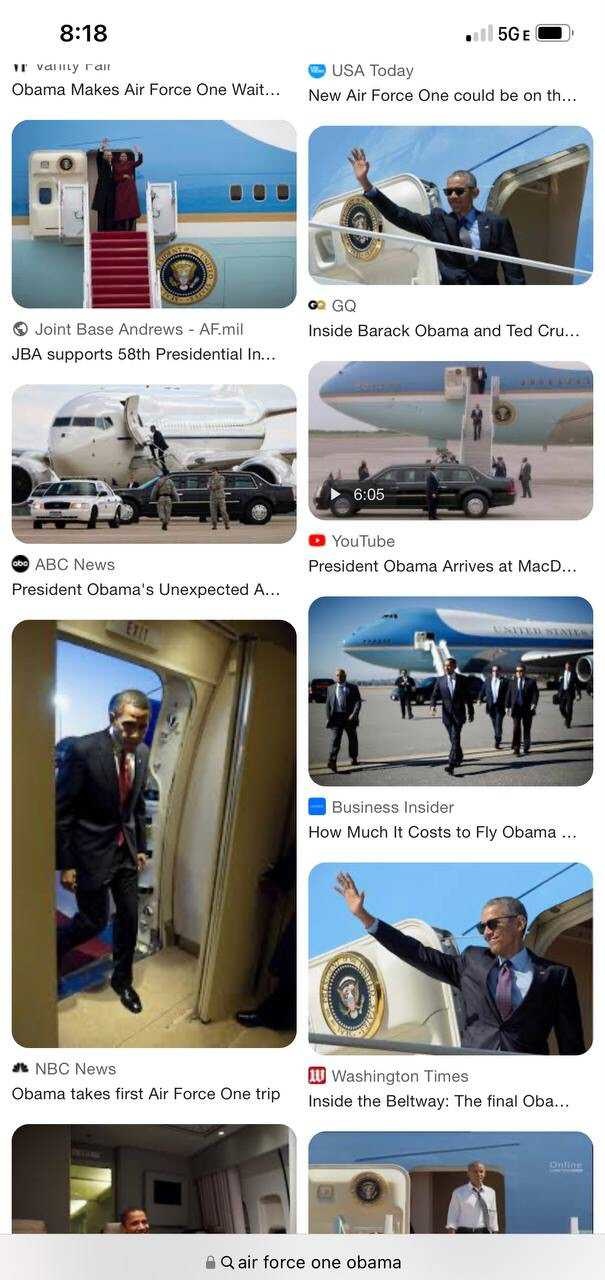This screenshot has width=605, height=1280.
Task: Open the GQ image of Obama waving
Action: pos(450,205)
